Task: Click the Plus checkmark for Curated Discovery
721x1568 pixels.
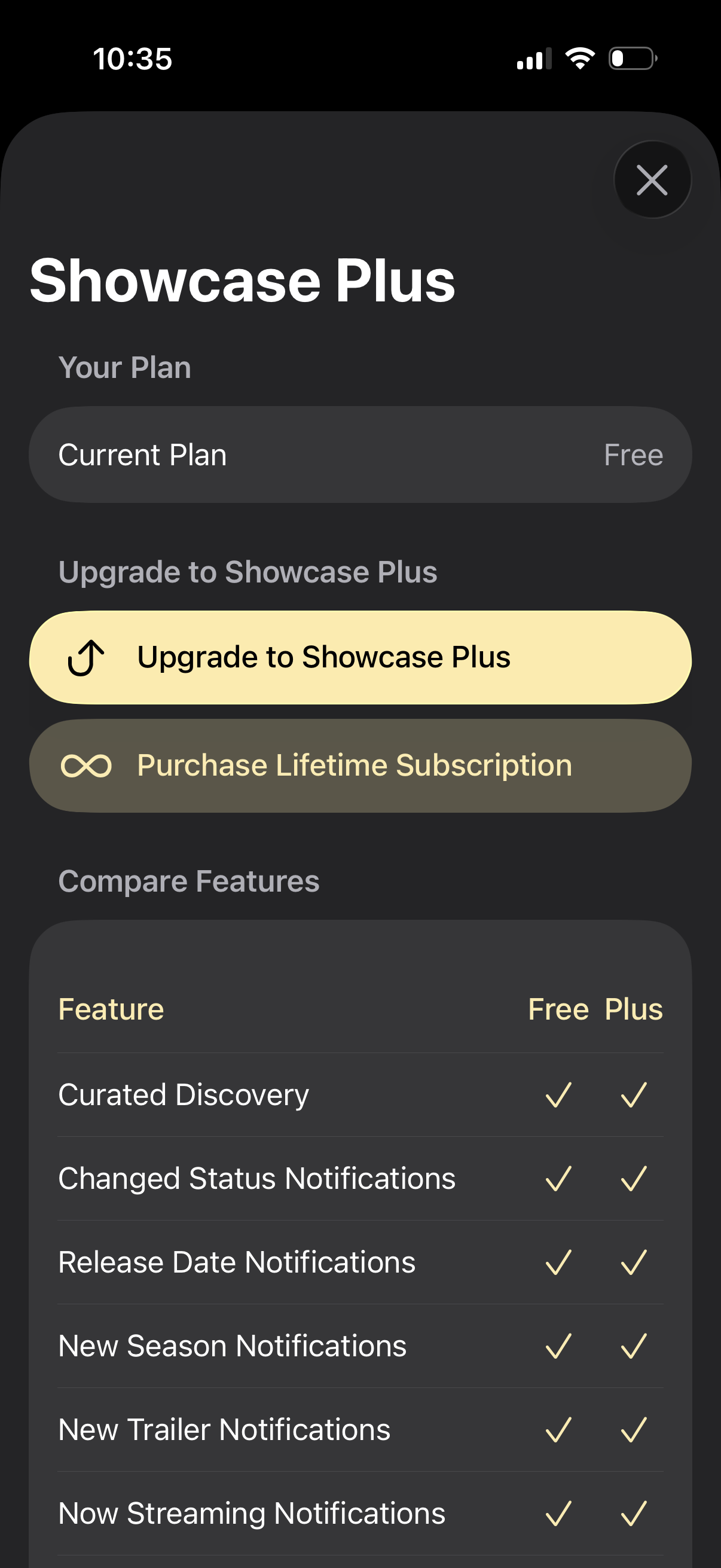Action: (x=633, y=1094)
